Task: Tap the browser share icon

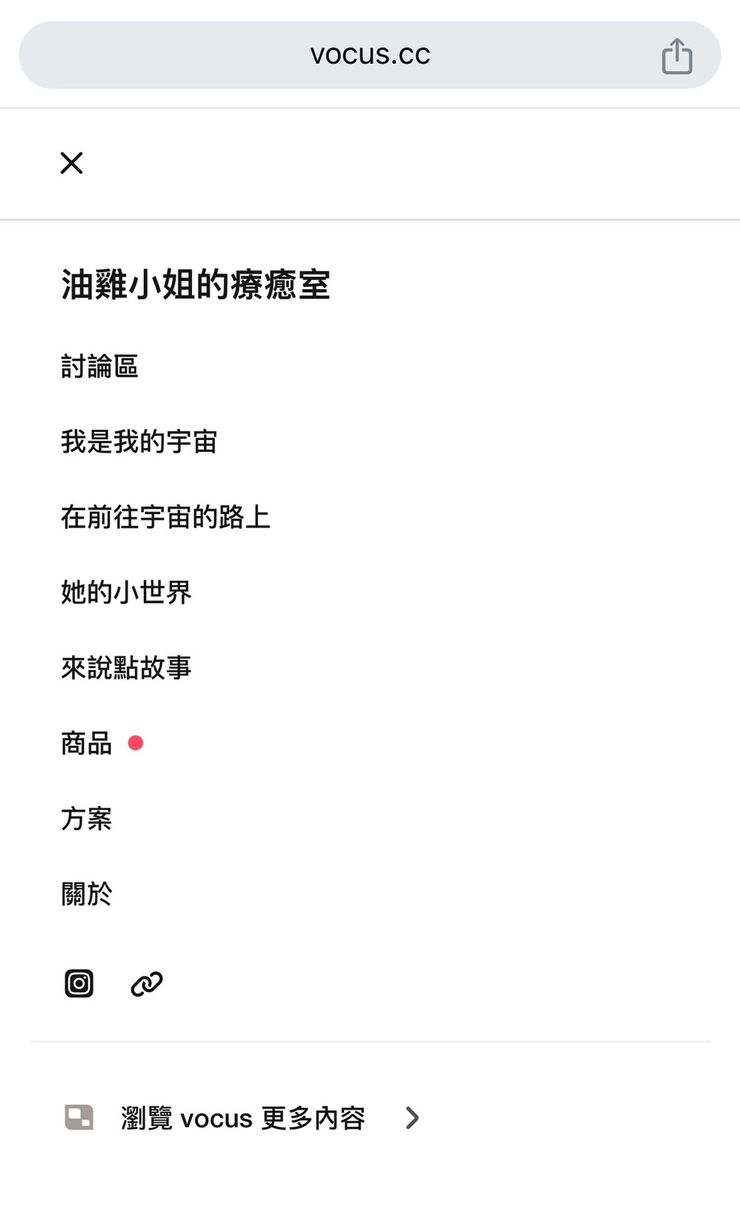Action: [x=677, y=56]
